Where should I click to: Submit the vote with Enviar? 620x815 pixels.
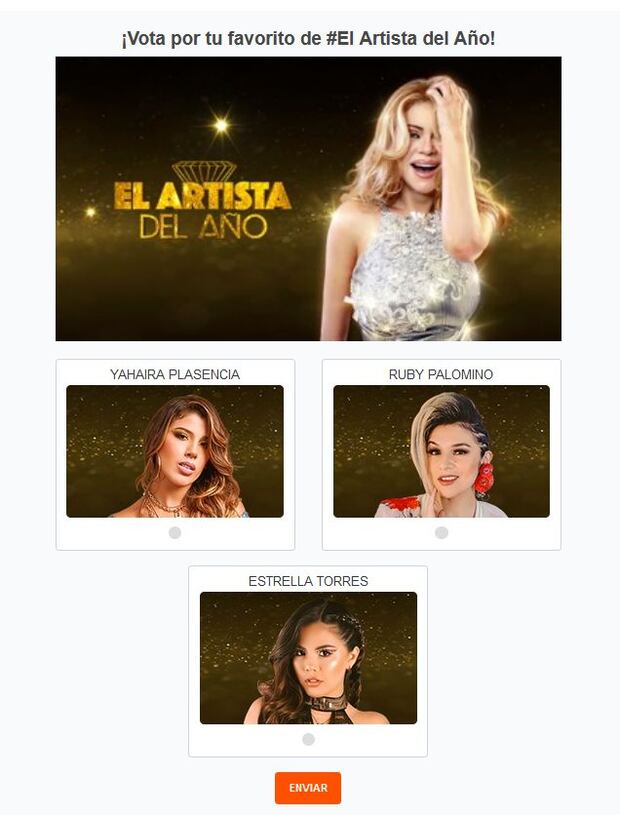(308, 788)
